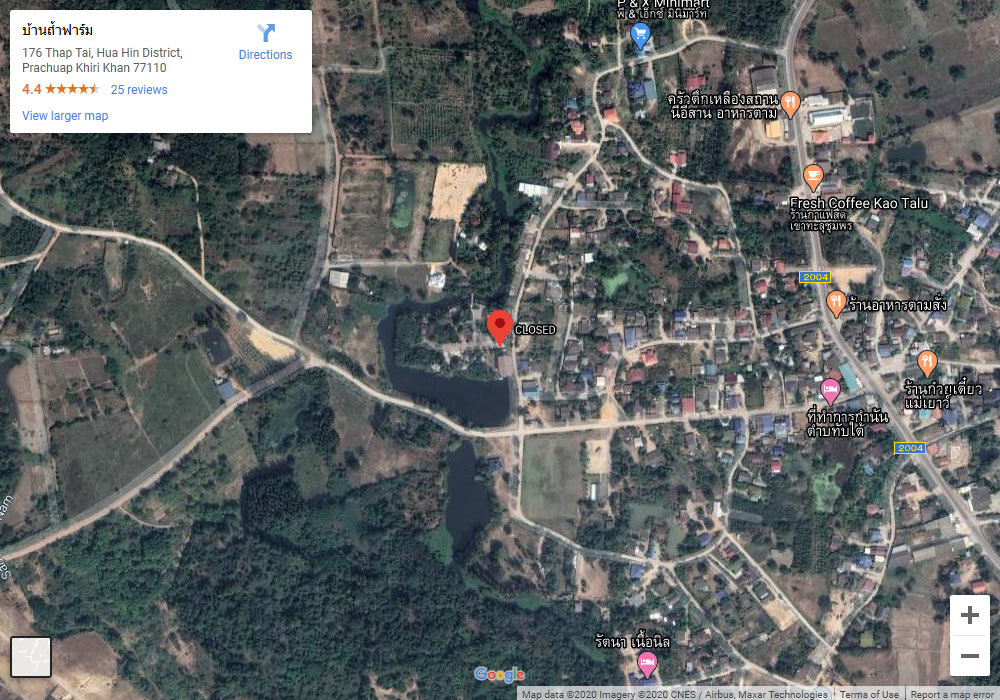
Task: Open the 25 reviews link
Action: pyautogui.click(x=139, y=90)
